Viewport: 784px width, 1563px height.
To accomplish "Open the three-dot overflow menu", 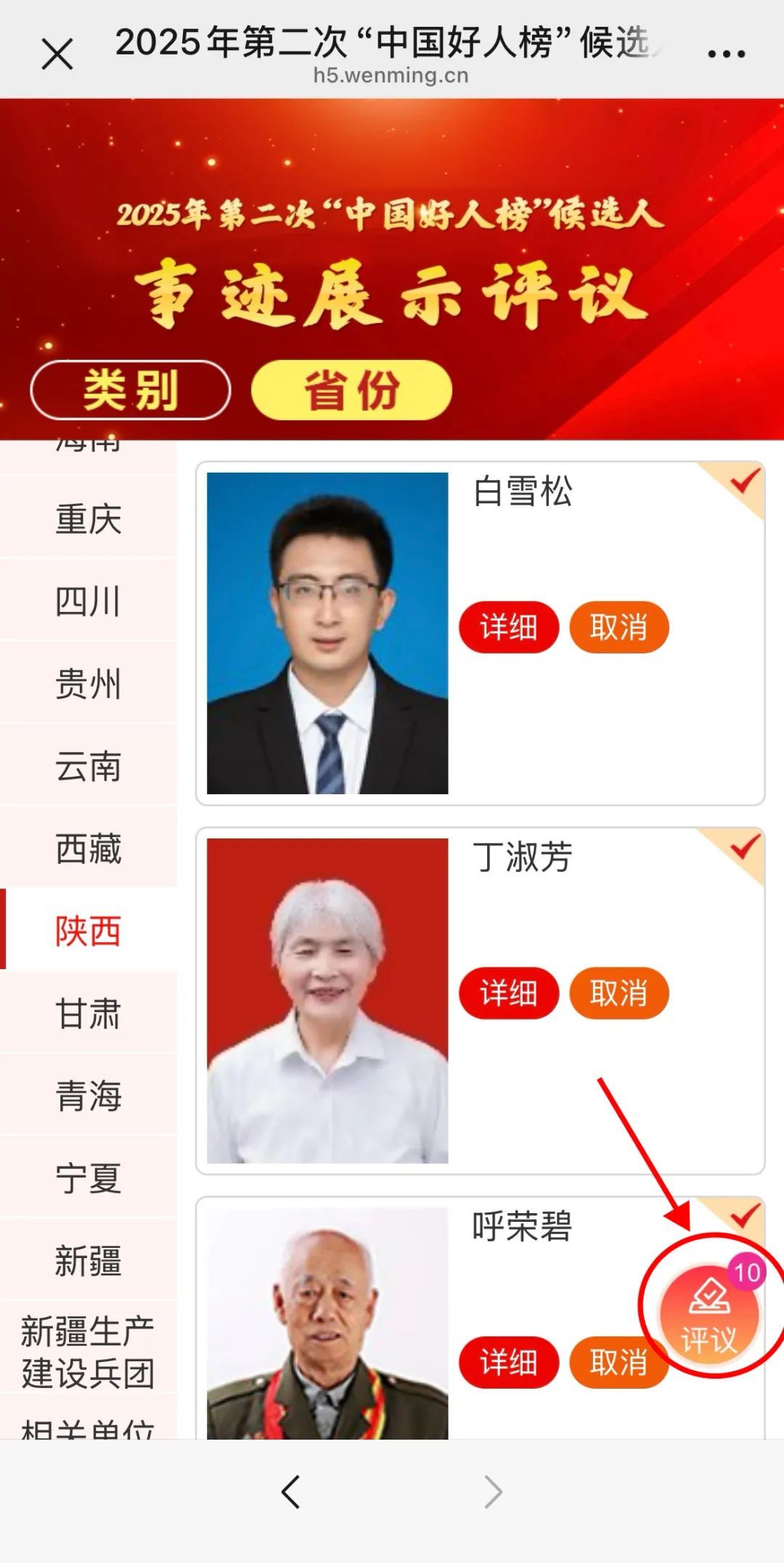I will (x=726, y=54).
